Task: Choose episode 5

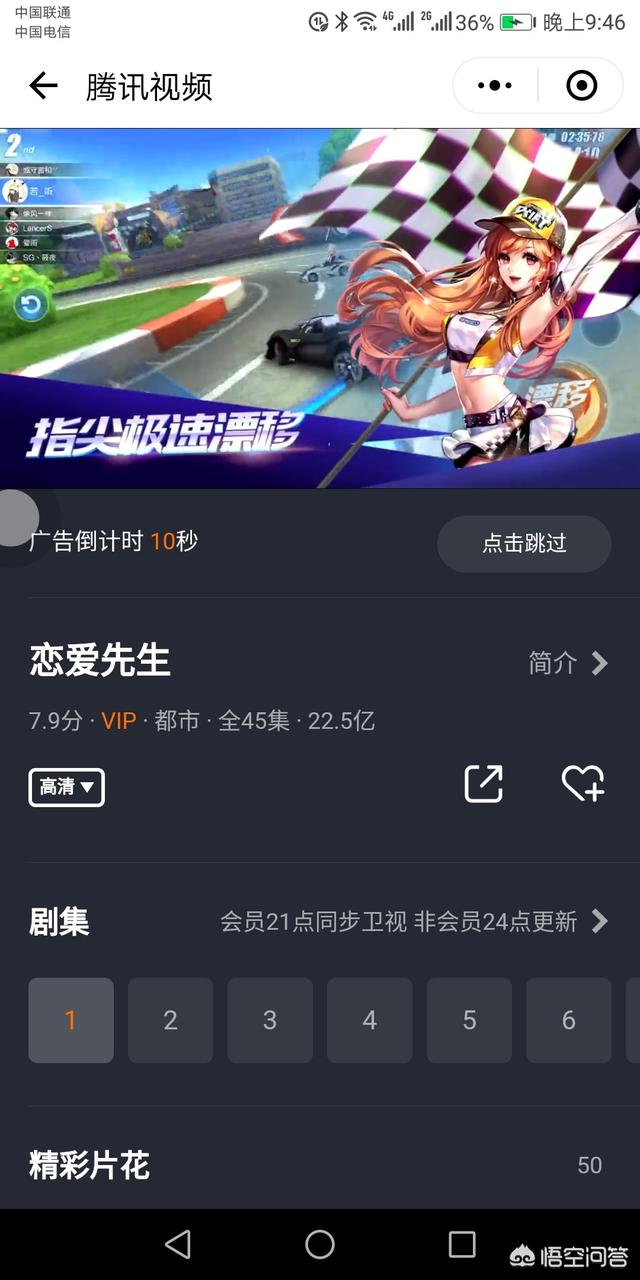Action: coord(469,1020)
